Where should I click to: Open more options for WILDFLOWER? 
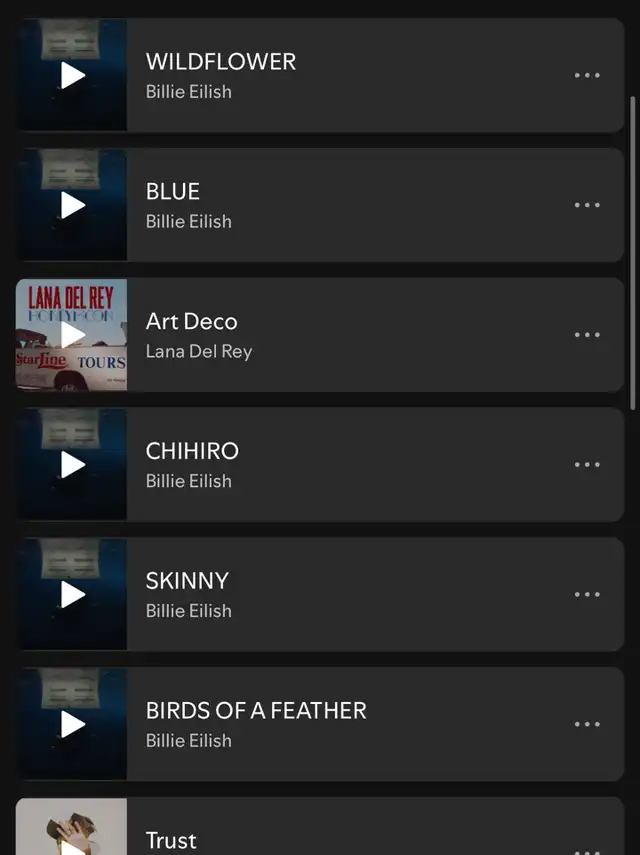click(587, 75)
